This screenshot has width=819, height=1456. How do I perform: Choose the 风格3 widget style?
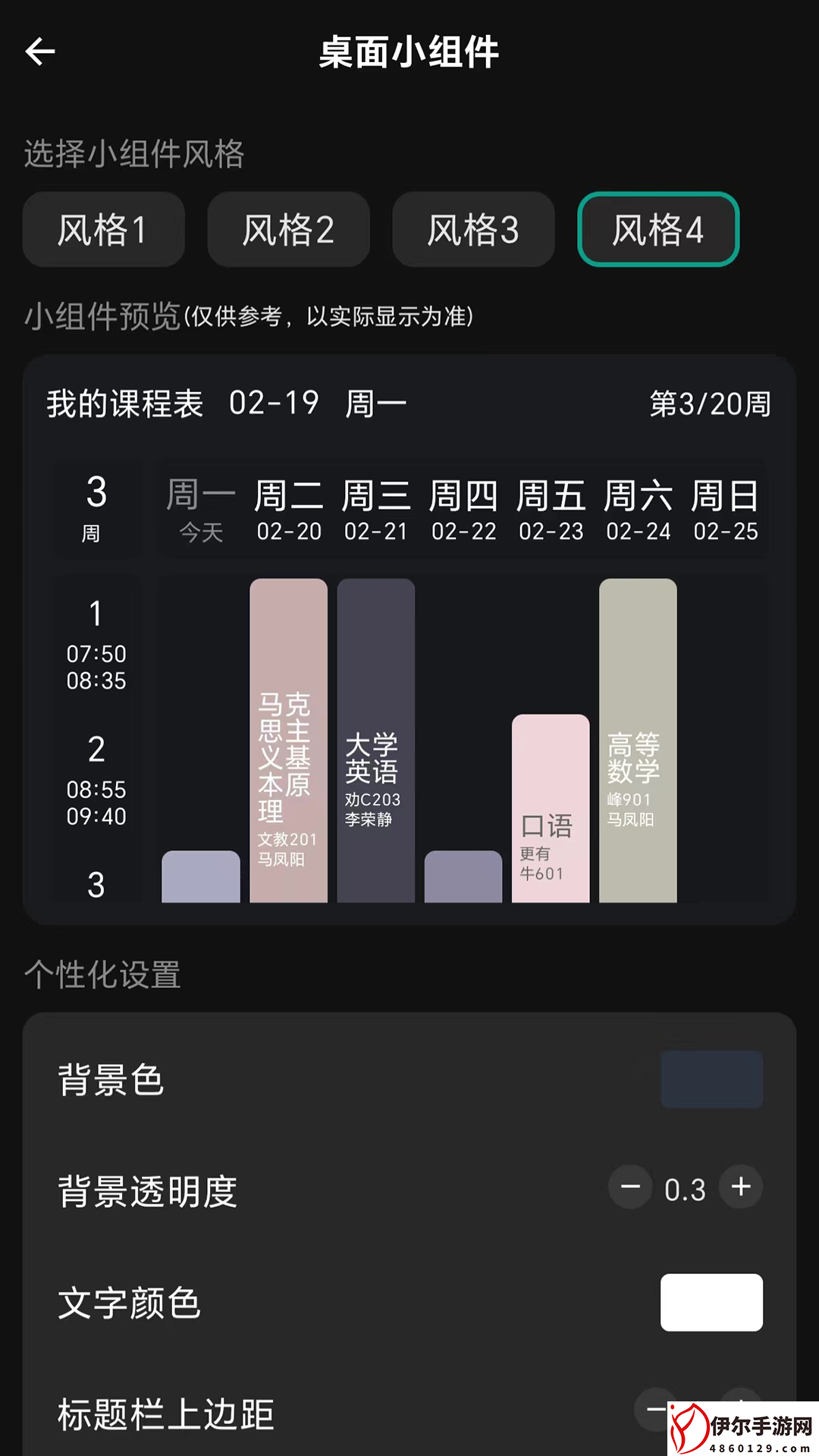coord(473,229)
